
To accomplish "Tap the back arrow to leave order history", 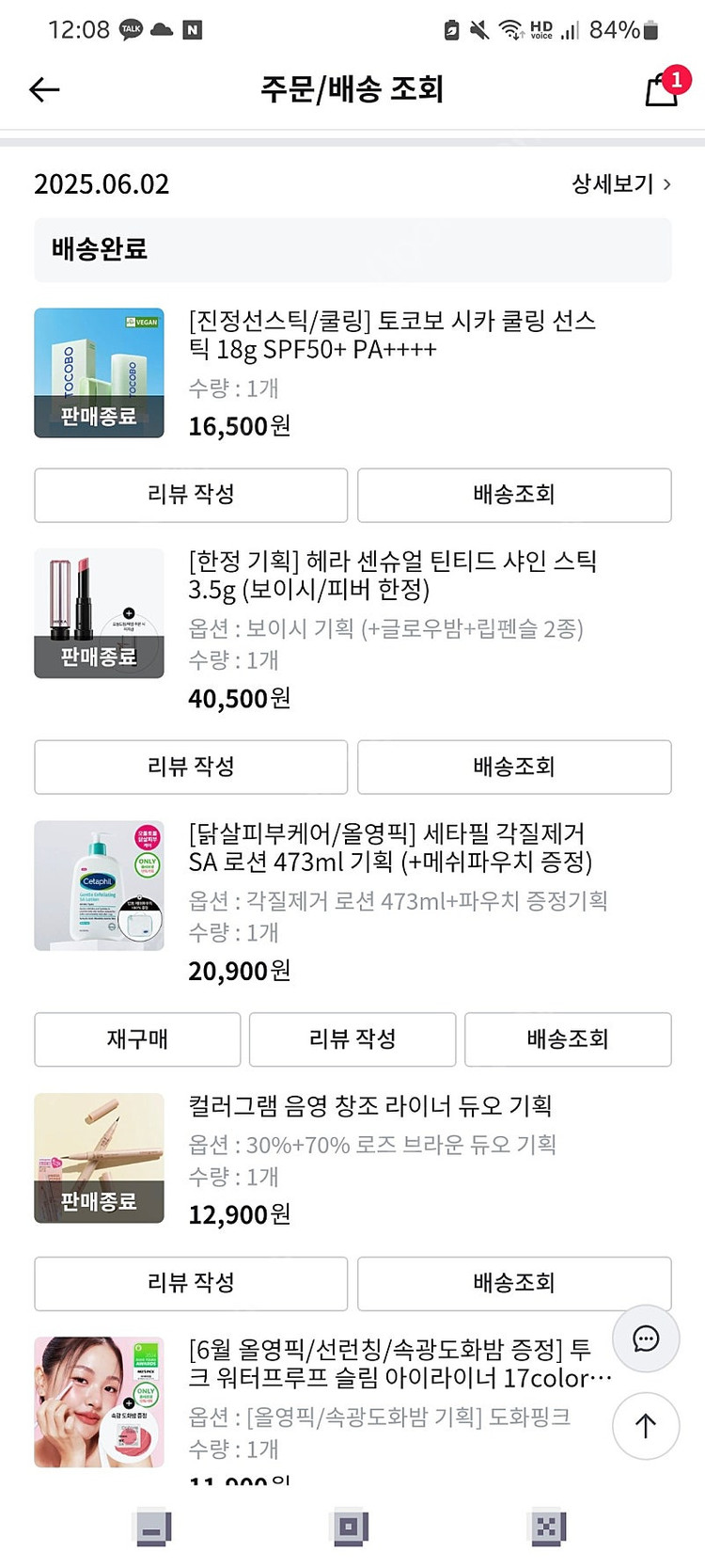I will 42,89.
